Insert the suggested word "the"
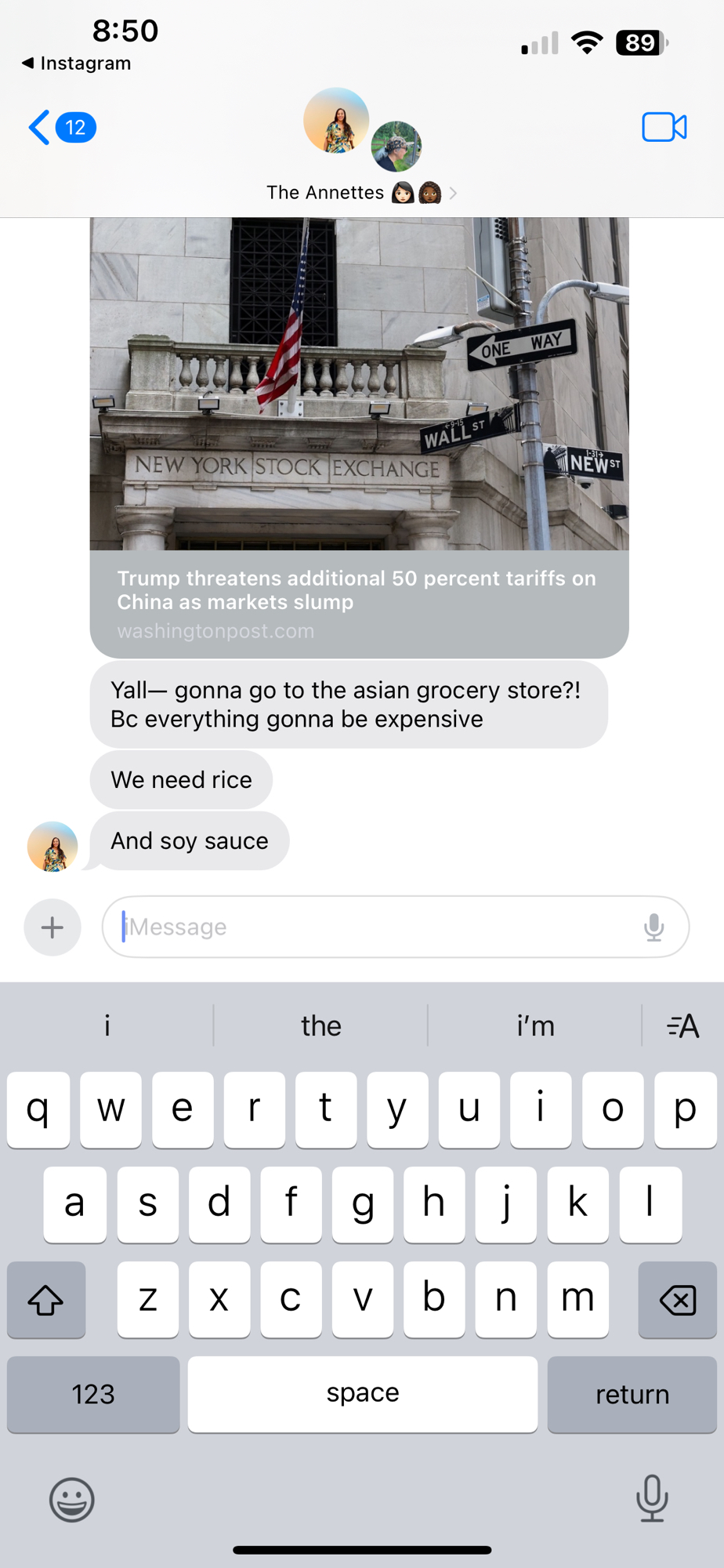Viewport: 724px width, 1568px height. pos(320,1025)
